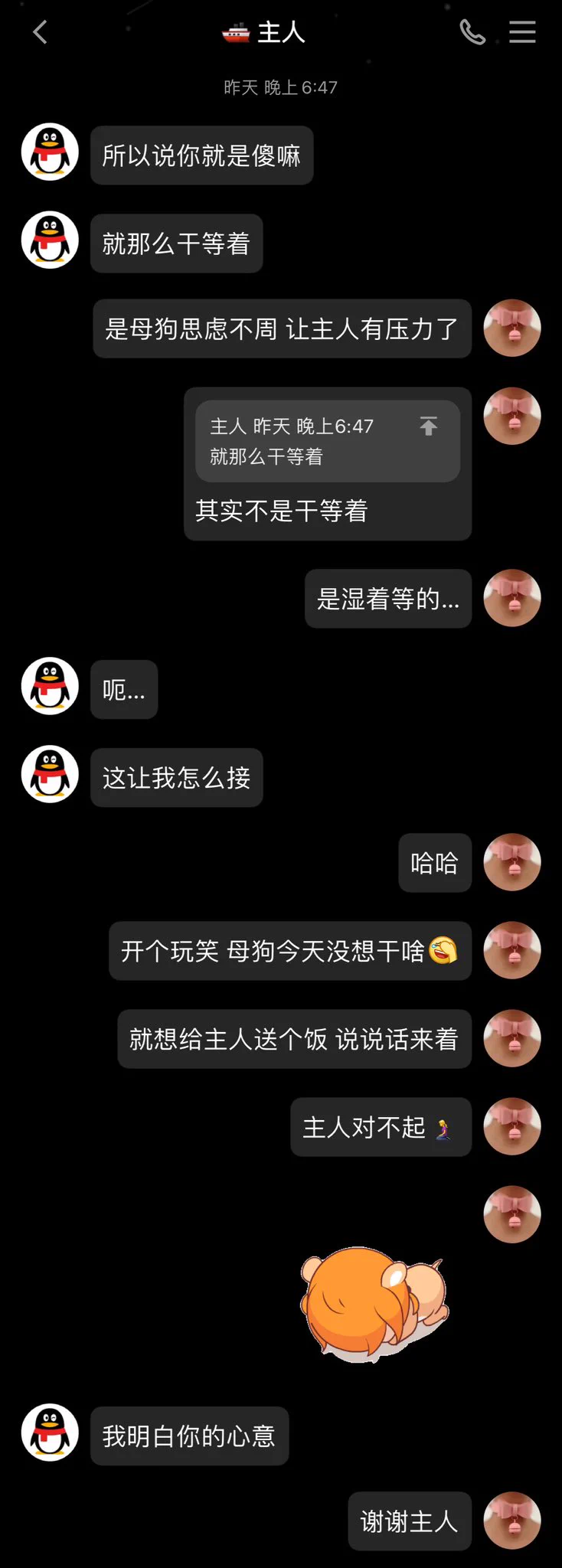Jump to the quoted message via the arrow icon
The width and height of the screenshot is (562, 1568).
[x=429, y=426]
